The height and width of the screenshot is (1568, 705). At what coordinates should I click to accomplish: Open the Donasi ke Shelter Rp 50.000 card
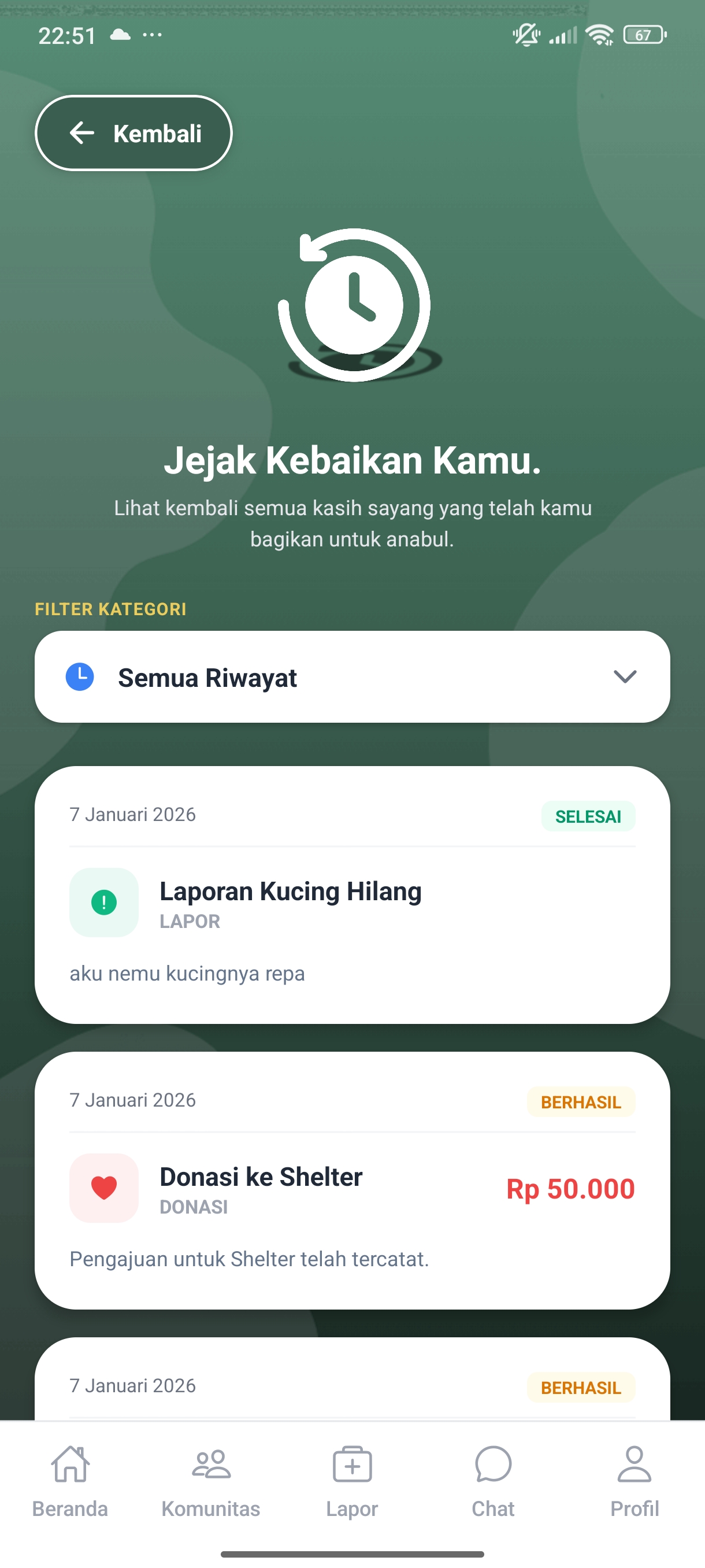(x=352, y=1180)
